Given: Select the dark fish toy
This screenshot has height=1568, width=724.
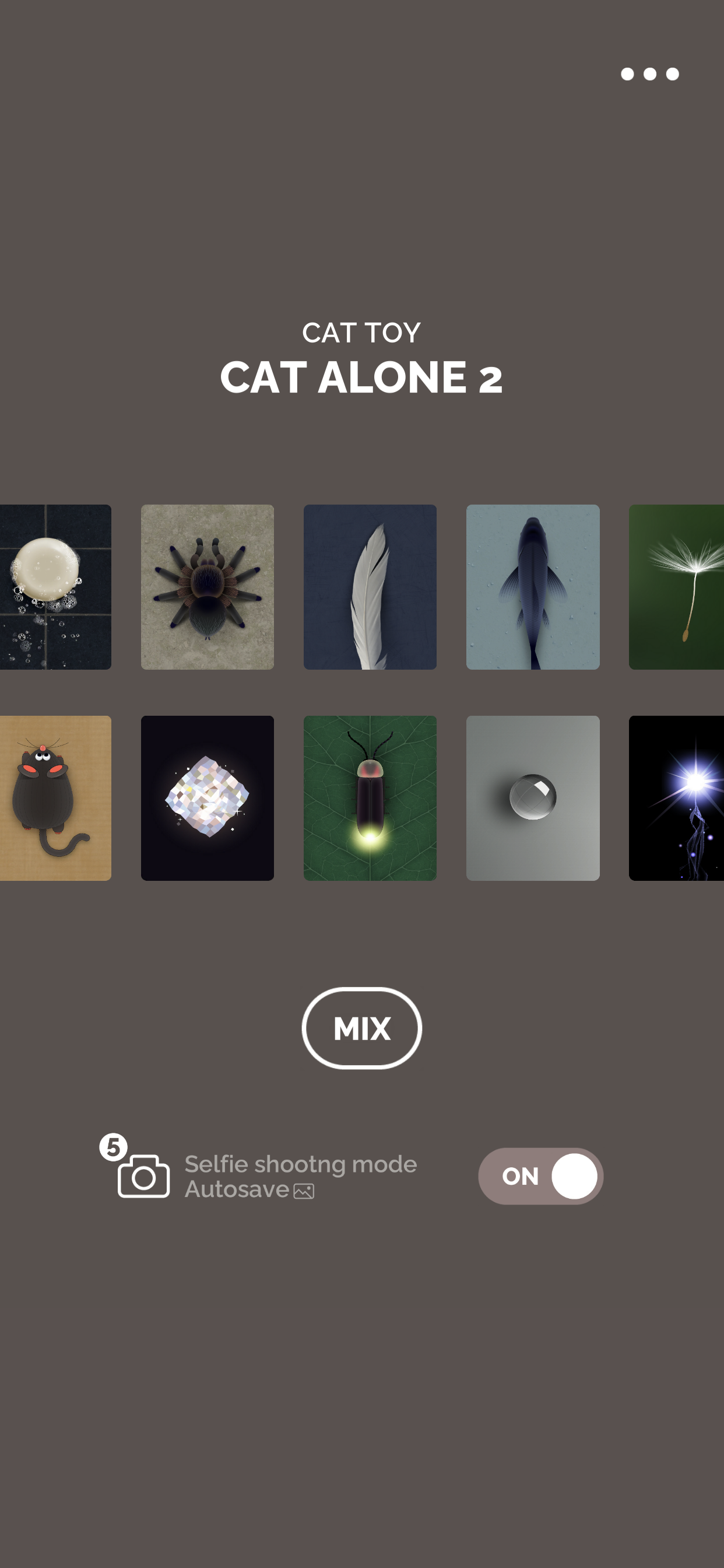Looking at the screenshot, I should 532,587.
